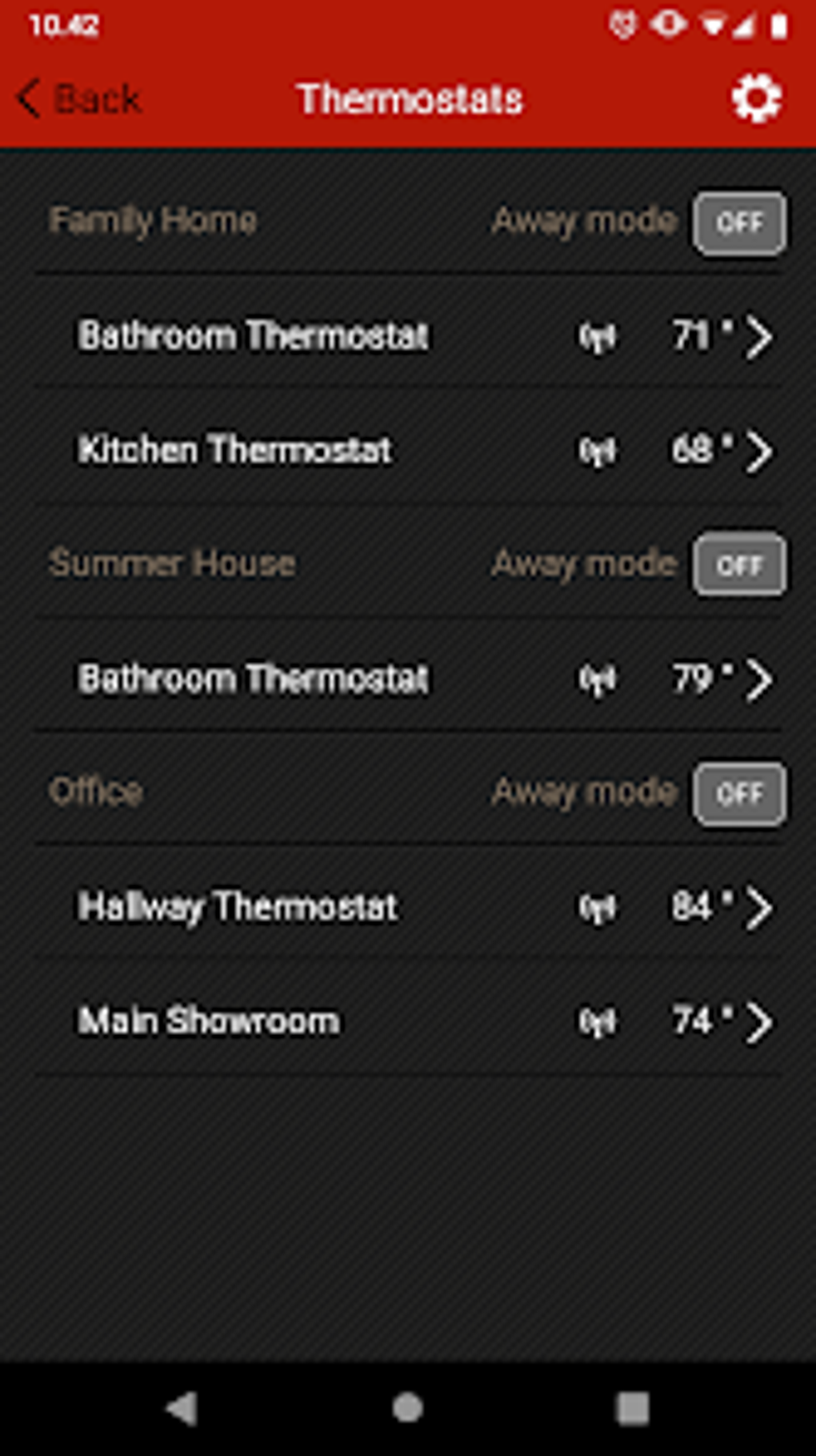Open the settings gear icon
The image size is (816, 1456).
point(755,99)
